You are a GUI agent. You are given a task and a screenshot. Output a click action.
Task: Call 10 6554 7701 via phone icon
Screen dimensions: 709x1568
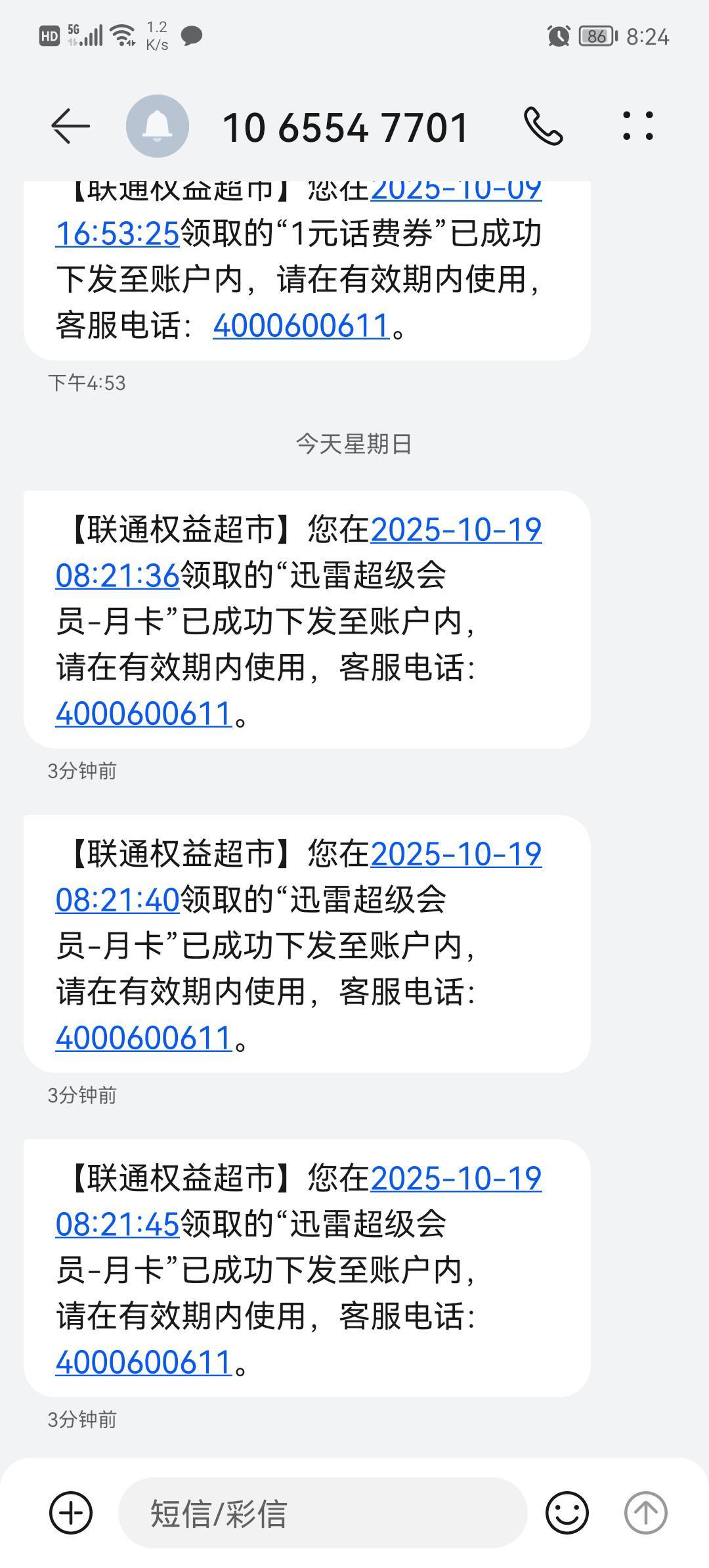tap(543, 126)
